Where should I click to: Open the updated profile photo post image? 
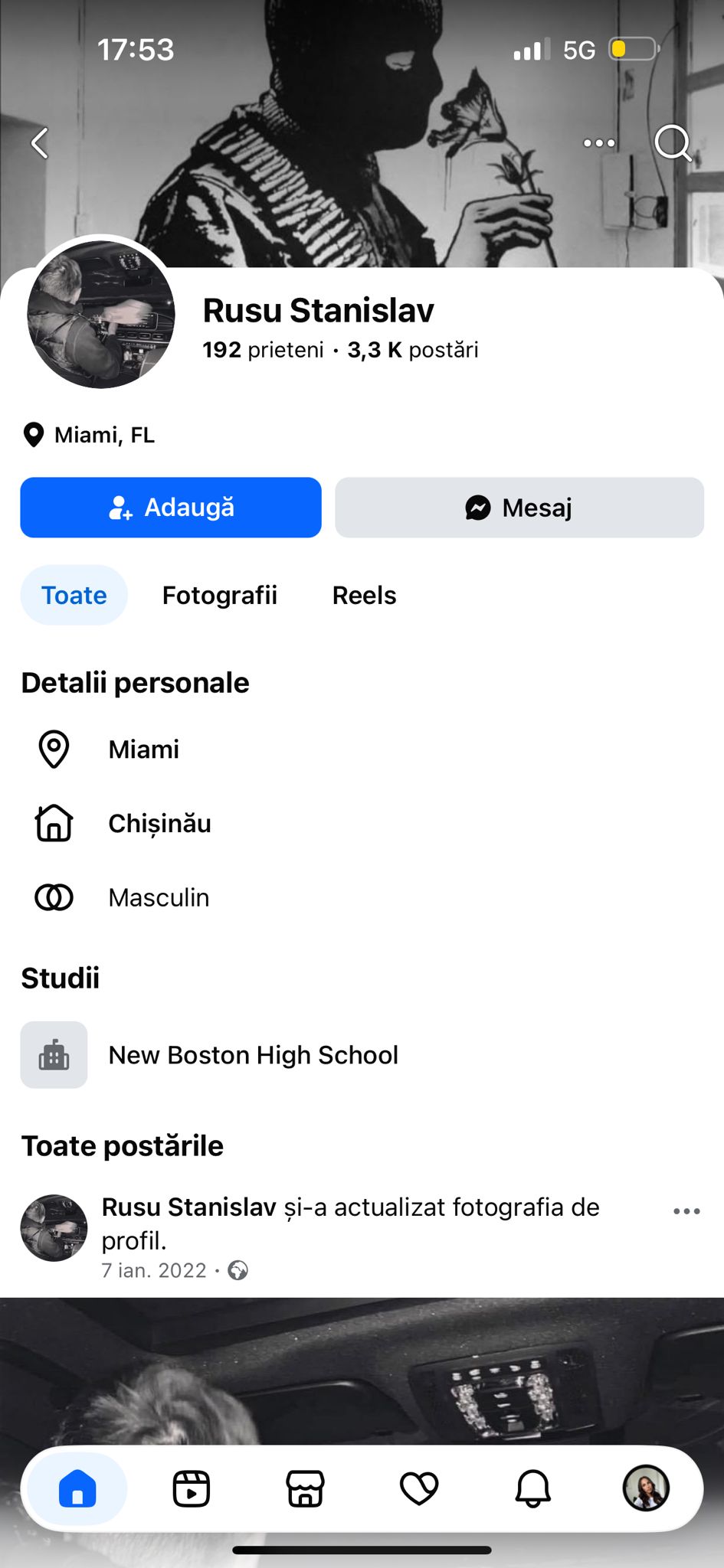pos(362,1370)
